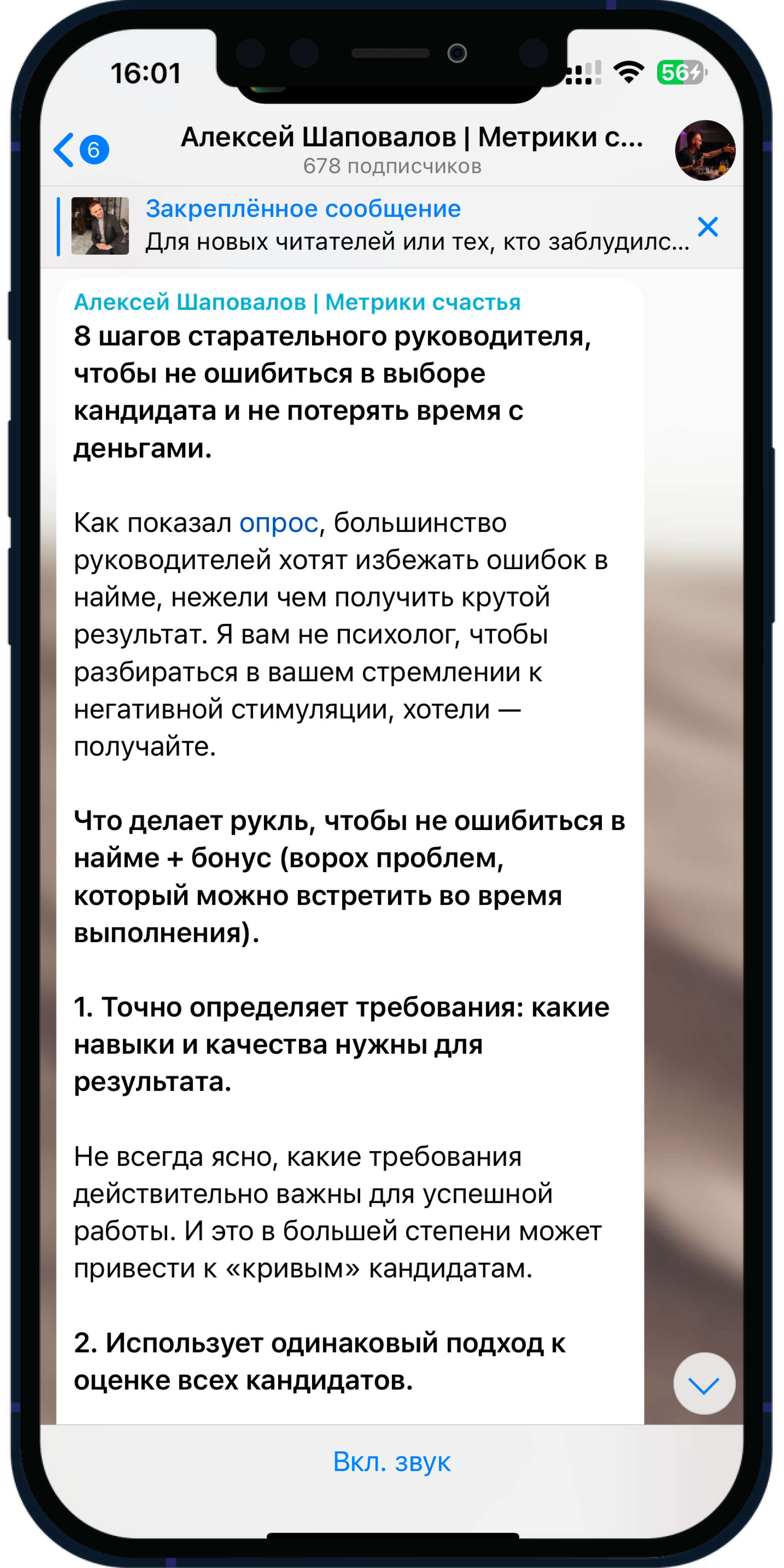Dismiss the pinned message banner
Viewport: 784px width, 1568px height.
tap(708, 227)
